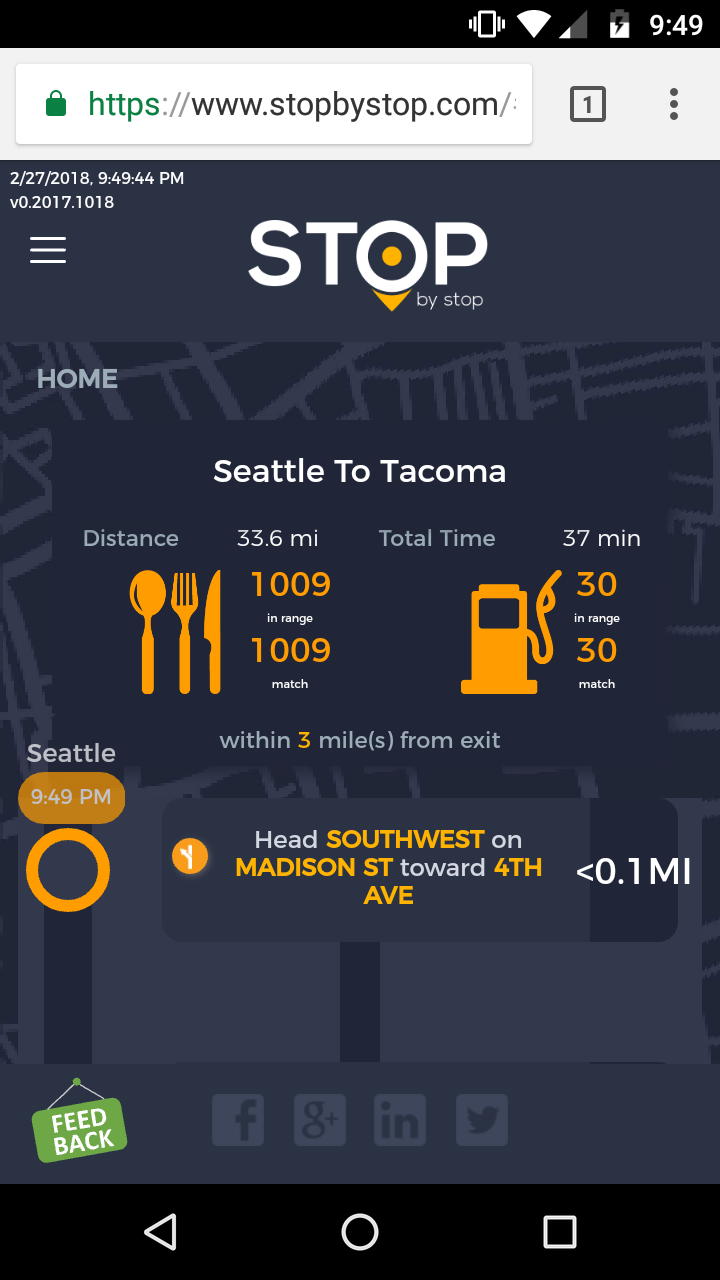This screenshot has height=1280, width=720.
Task: Go back using system navigation
Action: 160,1232
